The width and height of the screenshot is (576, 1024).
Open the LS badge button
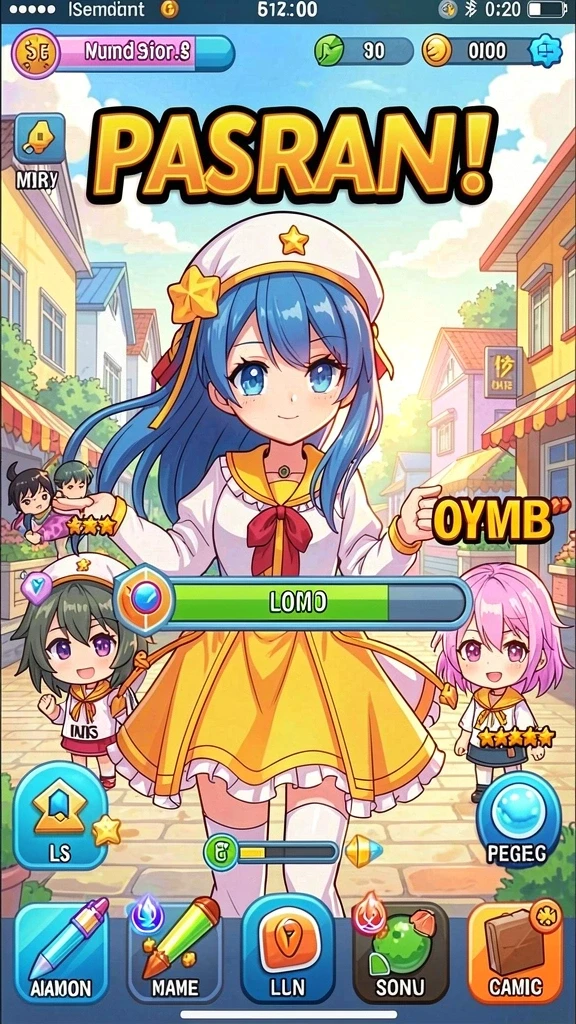(60, 816)
